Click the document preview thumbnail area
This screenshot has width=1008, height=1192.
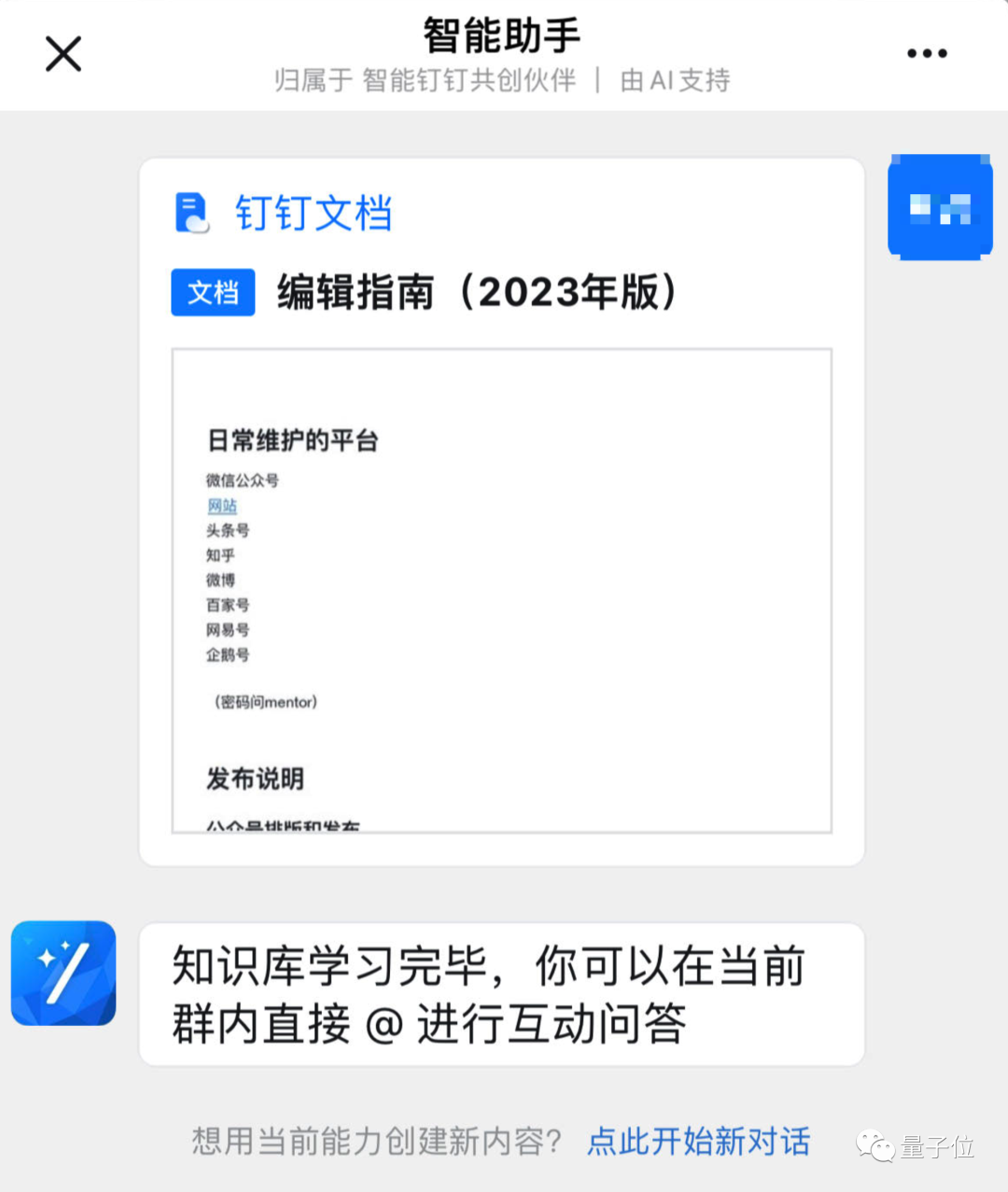501,588
